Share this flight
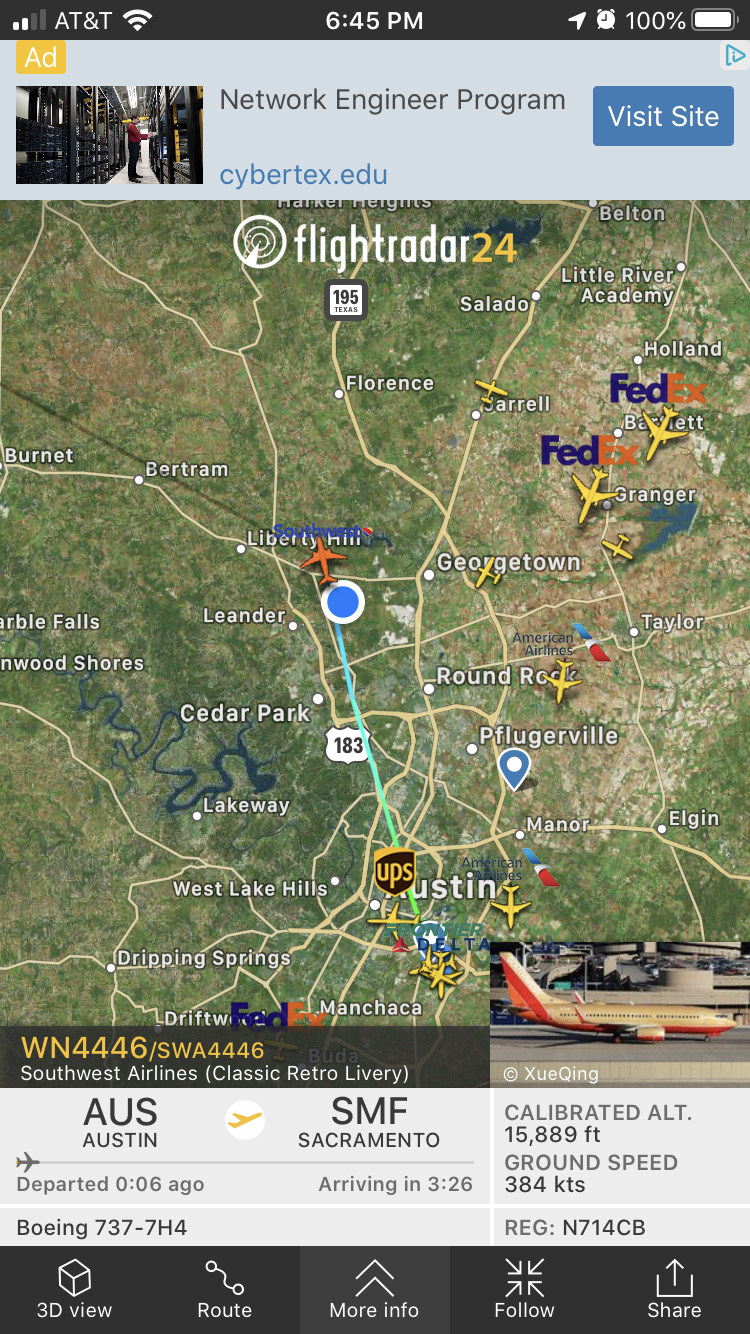The image size is (750, 1334). click(674, 1290)
